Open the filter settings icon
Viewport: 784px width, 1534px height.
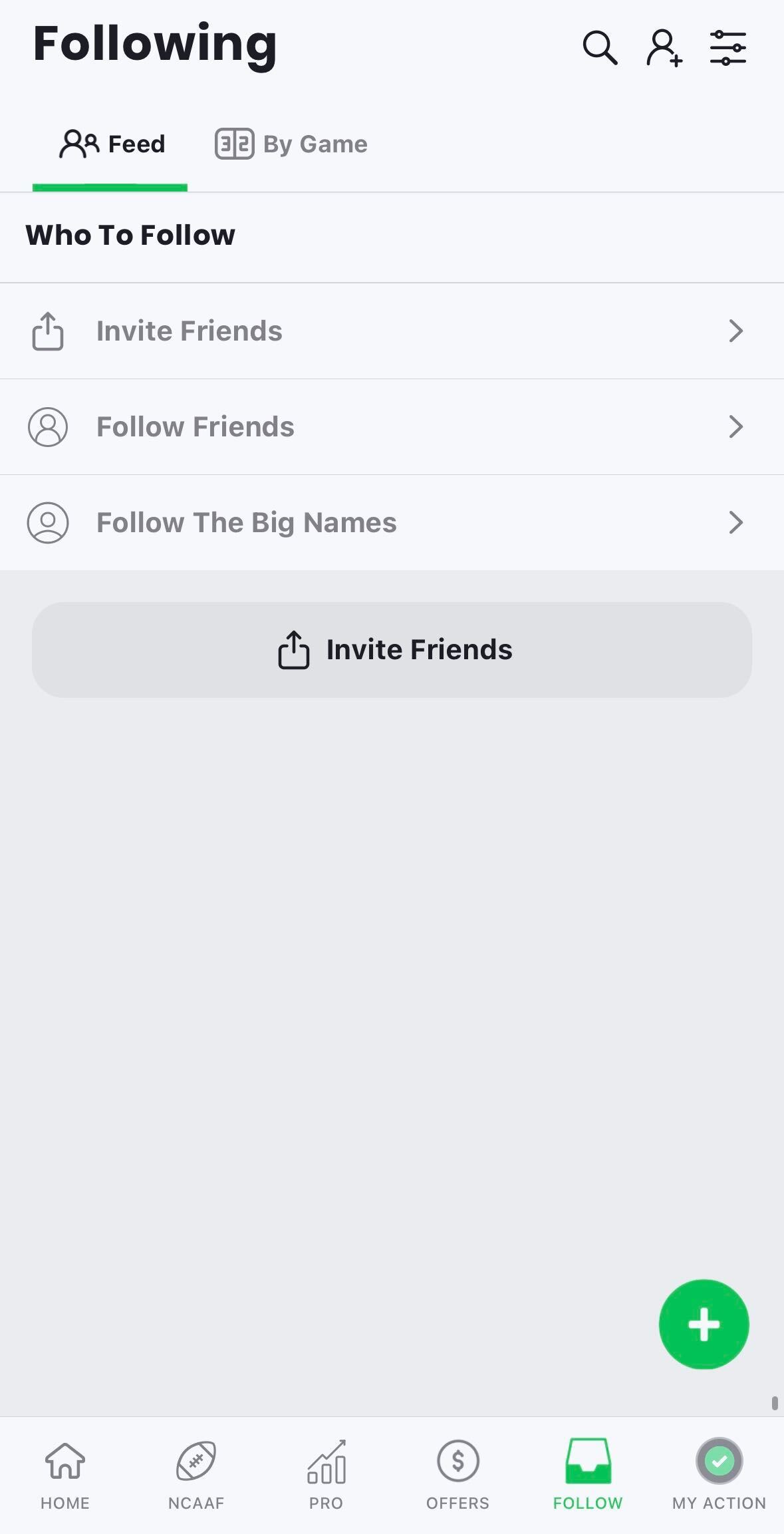click(727, 47)
